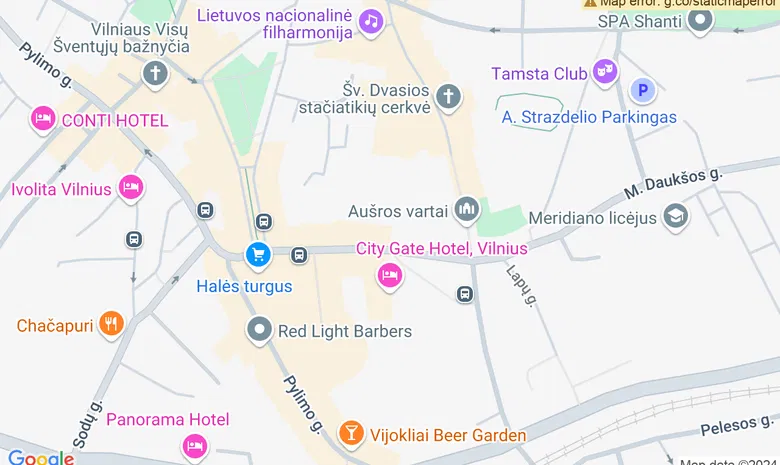The height and width of the screenshot is (465, 780).
Task: Open the City Gate Hotel, Vilnius pin
Action: click(389, 274)
